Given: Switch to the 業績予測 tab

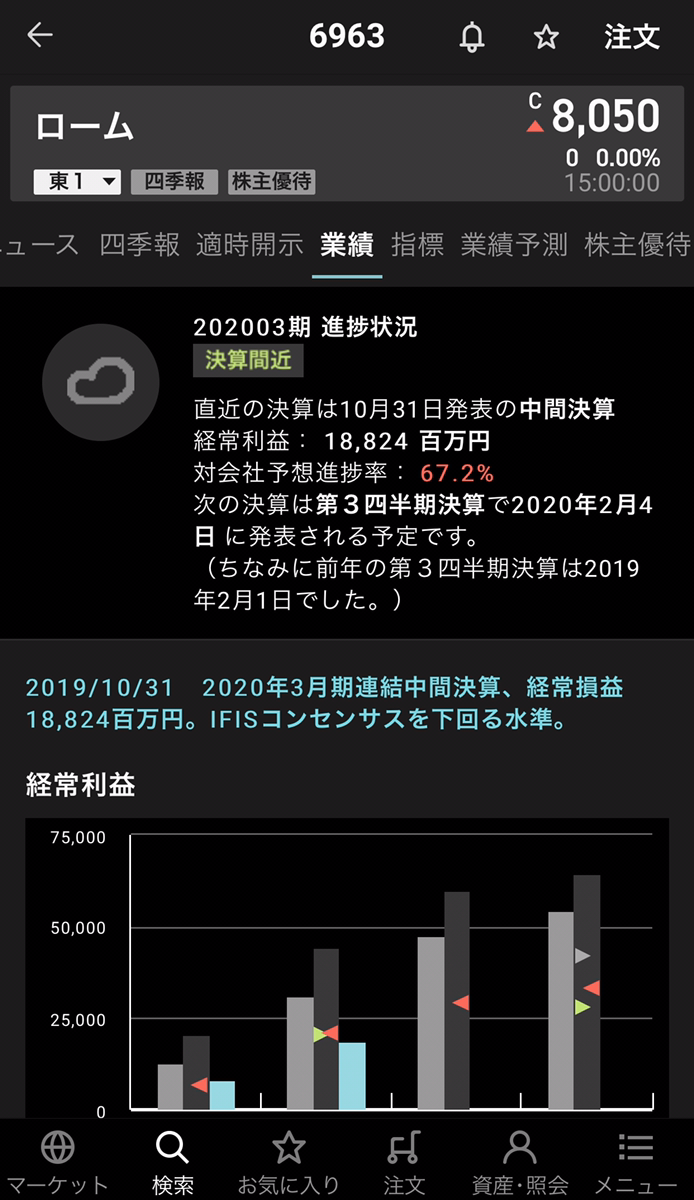Looking at the screenshot, I should [x=514, y=245].
